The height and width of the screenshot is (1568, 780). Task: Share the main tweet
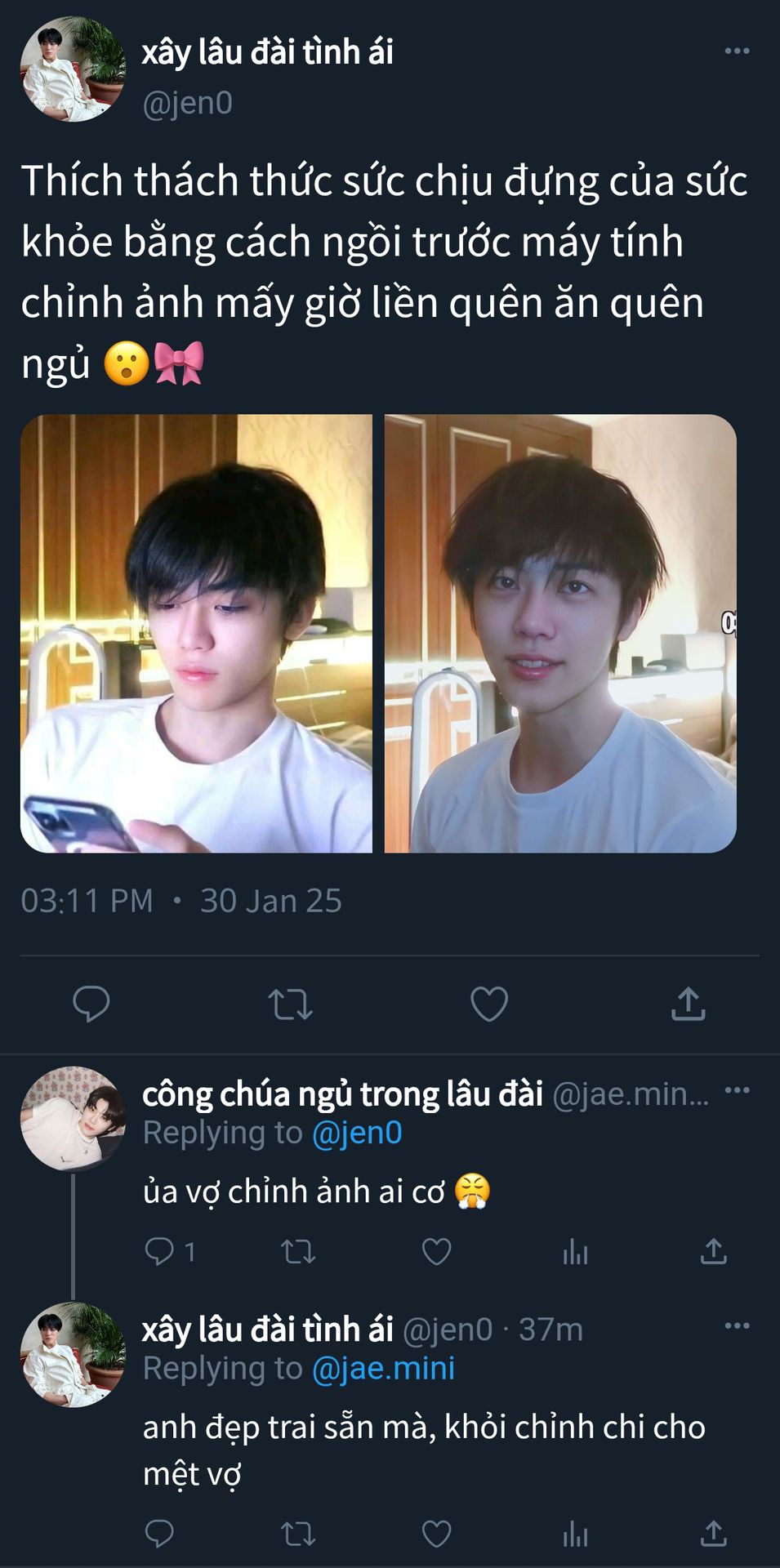(688, 1004)
